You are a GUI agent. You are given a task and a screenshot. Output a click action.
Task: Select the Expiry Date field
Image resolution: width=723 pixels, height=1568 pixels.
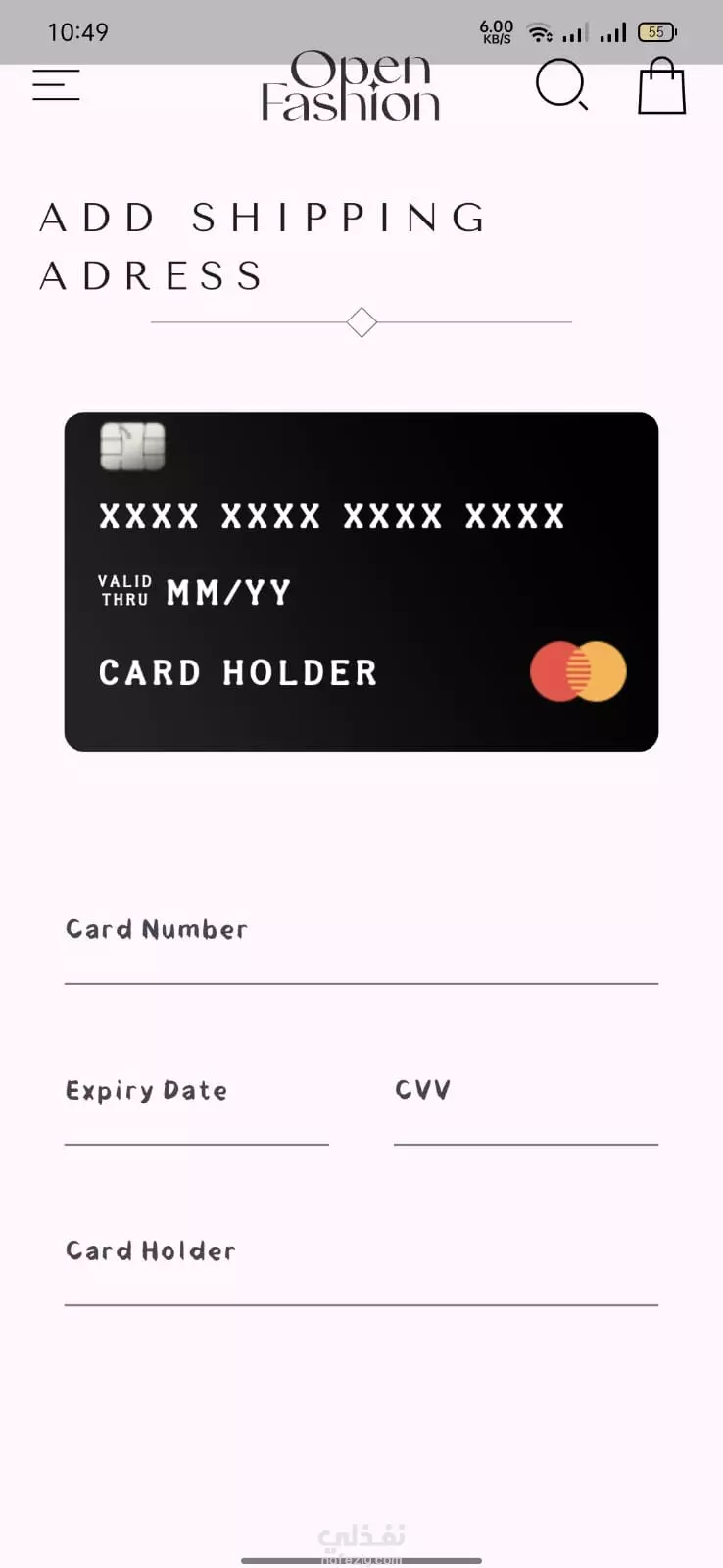point(197,1105)
